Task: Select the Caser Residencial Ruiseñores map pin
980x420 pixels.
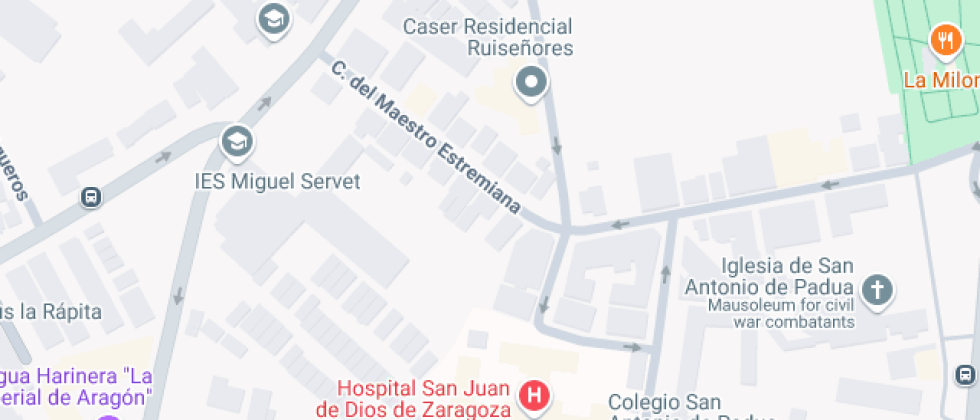Action: (x=531, y=83)
